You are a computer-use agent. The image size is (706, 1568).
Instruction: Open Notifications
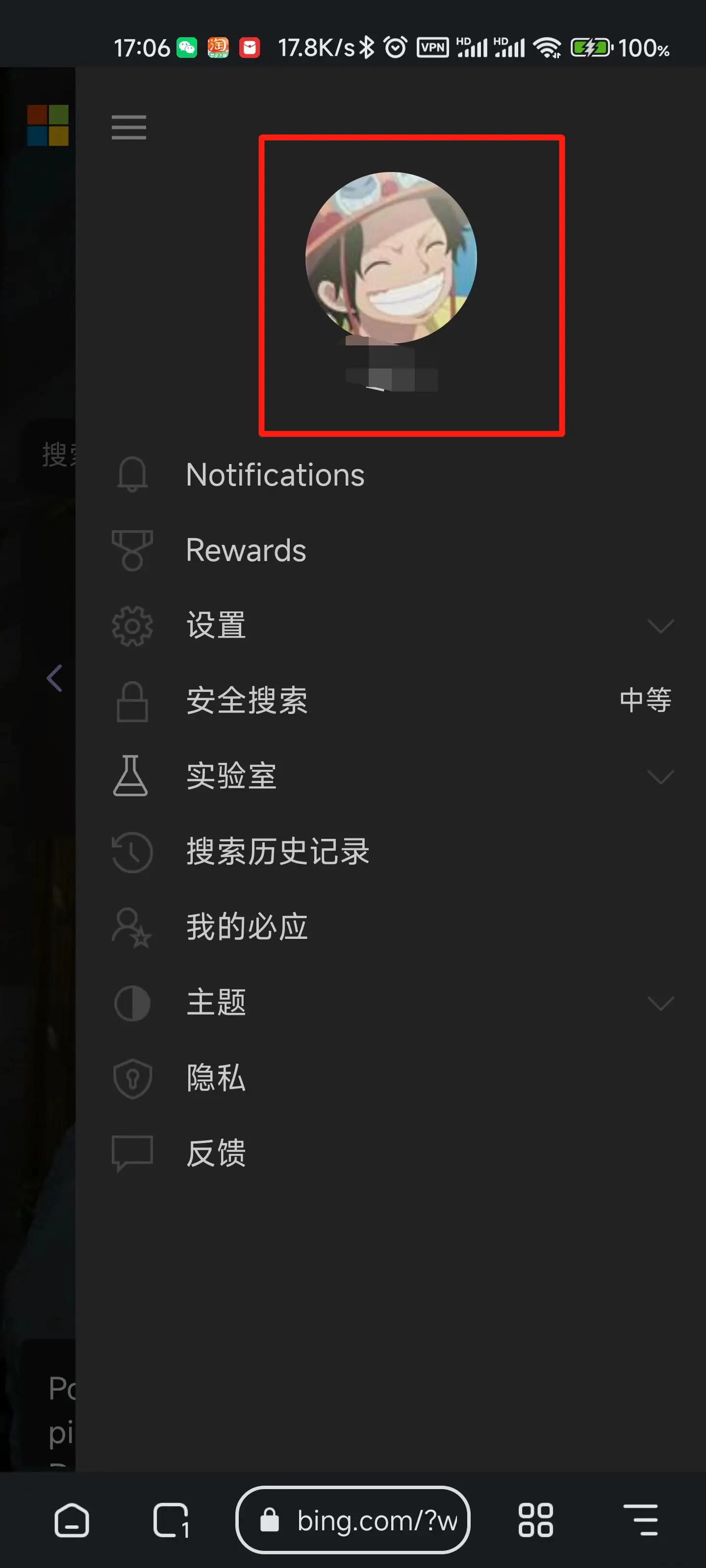(275, 475)
